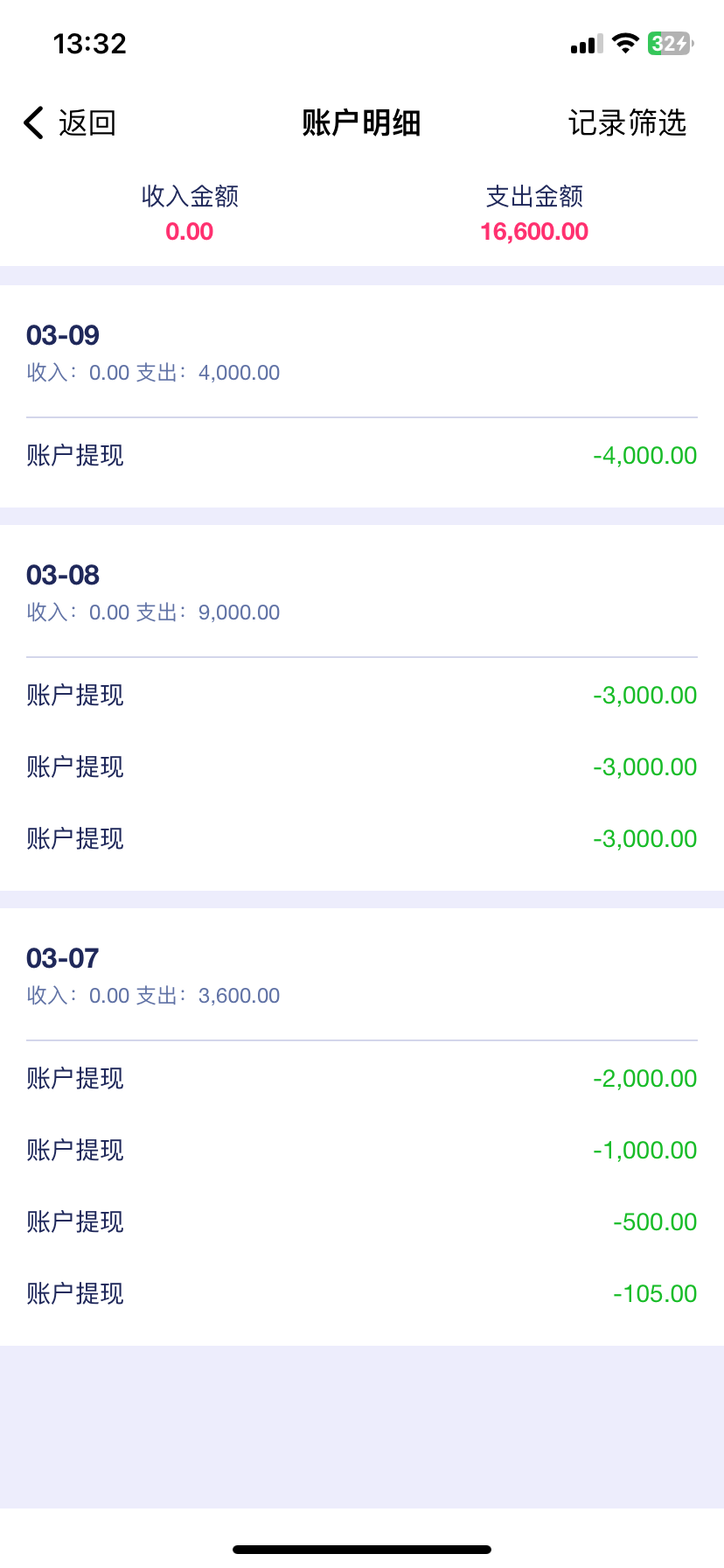Tap the income amount 0.00
This screenshot has width=724, height=1568.
[x=189, y=232]
